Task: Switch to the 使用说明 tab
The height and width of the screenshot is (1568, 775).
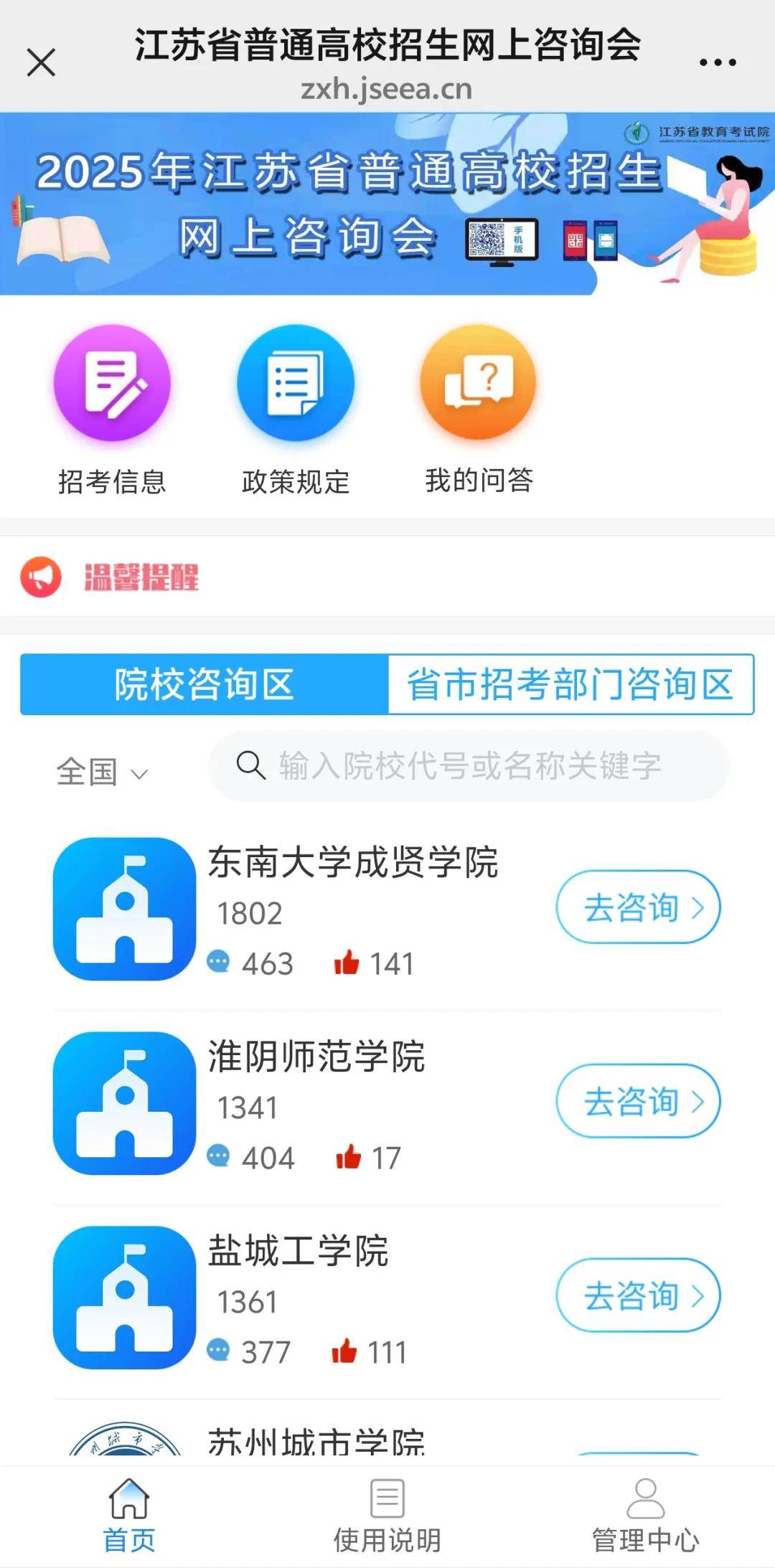Action: (x=387, y=1515)
